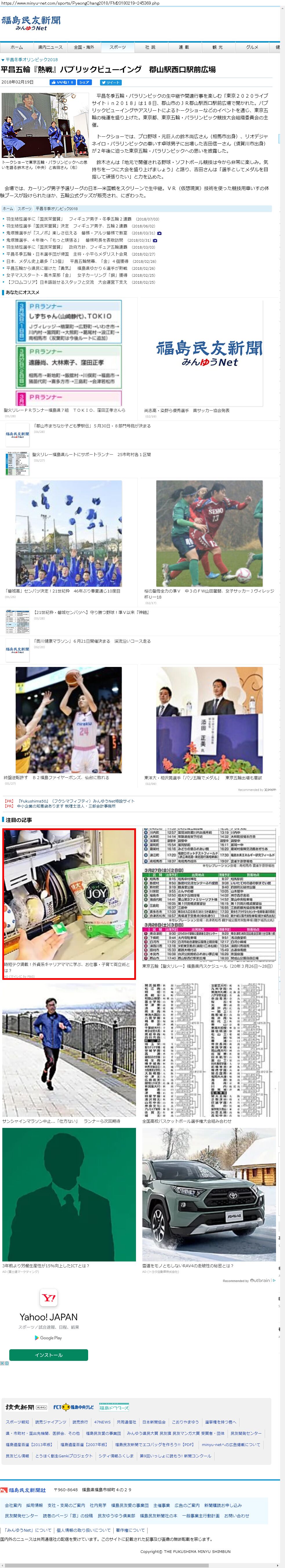
Task: Open the グルメ tab
Action: [x=251, y=47]
